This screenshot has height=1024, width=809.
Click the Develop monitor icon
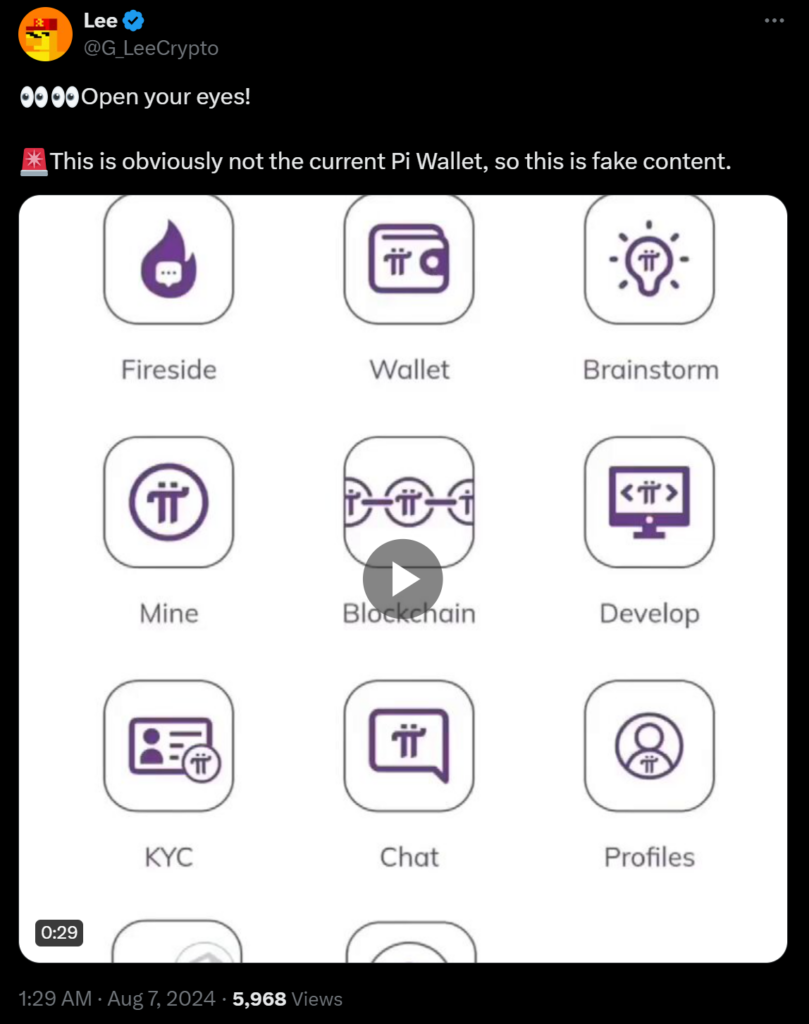pos(649,502)
